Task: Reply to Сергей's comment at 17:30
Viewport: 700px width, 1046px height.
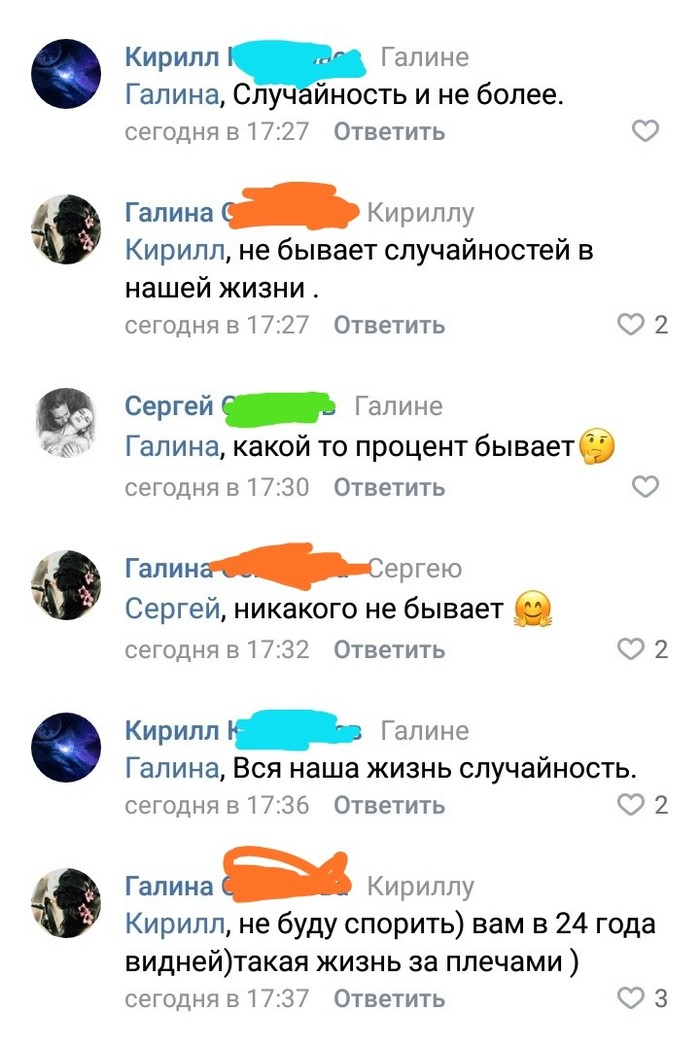Action: click(389, 487)
